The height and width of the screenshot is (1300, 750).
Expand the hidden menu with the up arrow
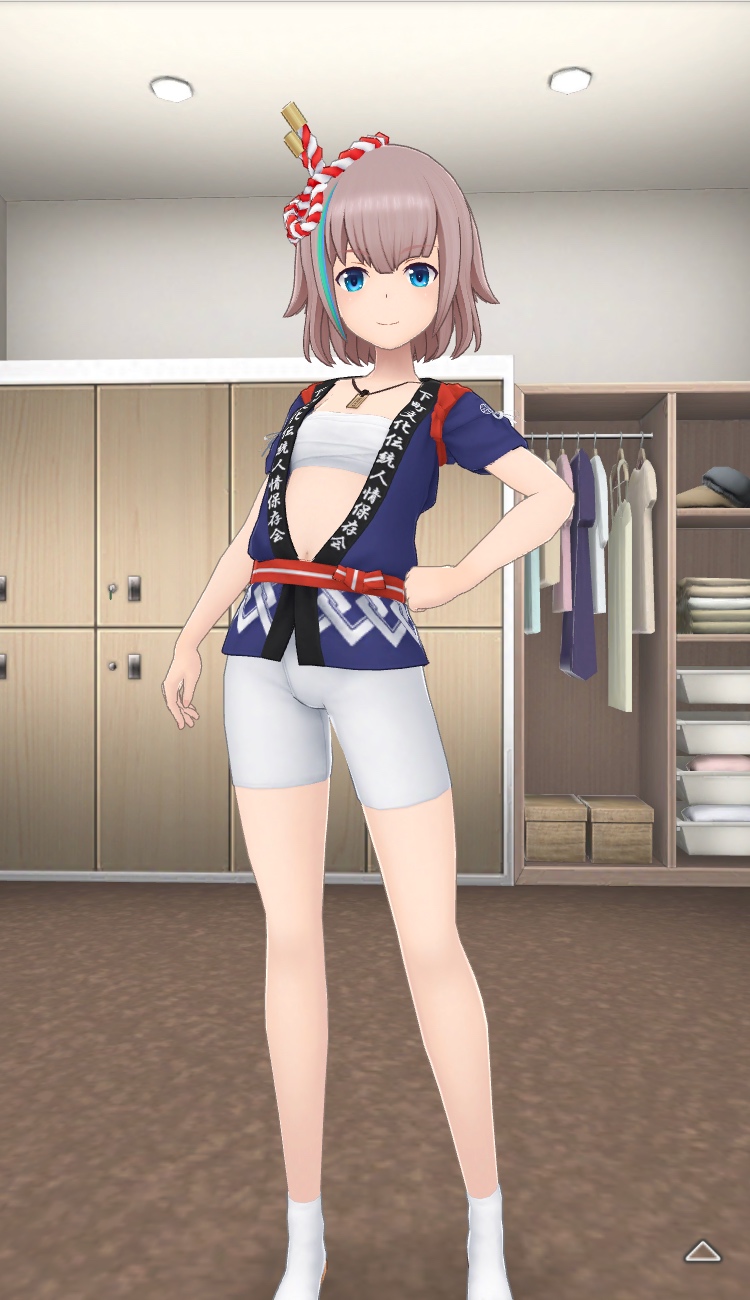(702, 1251)
